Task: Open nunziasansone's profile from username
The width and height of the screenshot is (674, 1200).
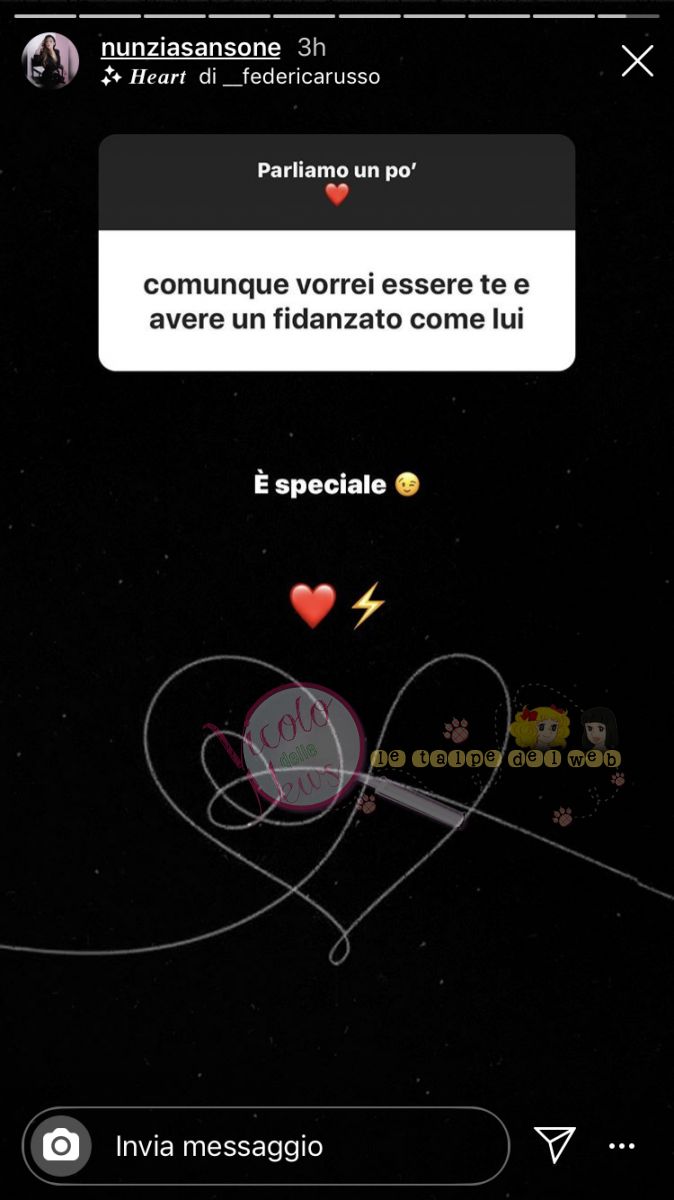Action: 190,47
